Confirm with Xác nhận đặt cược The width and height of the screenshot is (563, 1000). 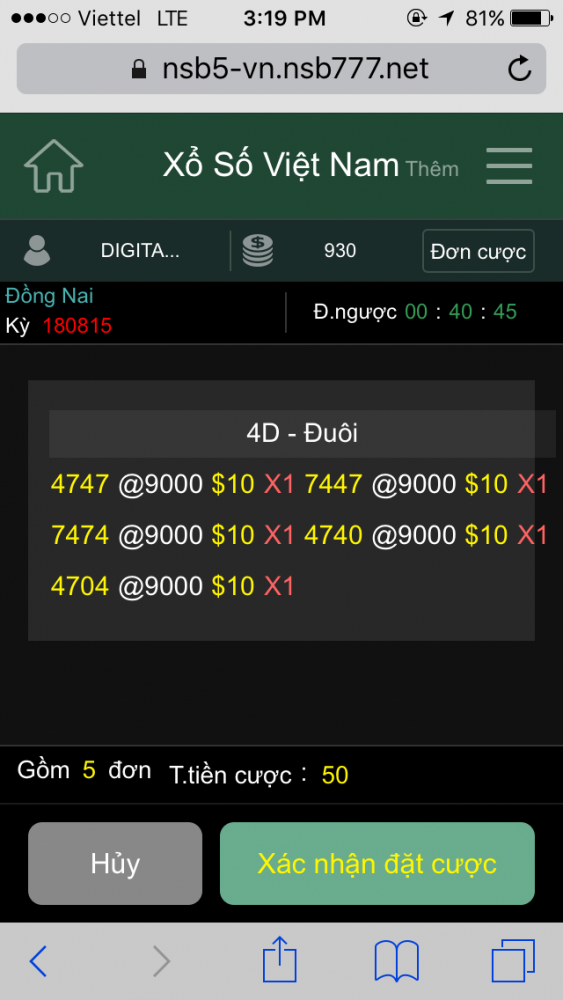pos(377,864)
